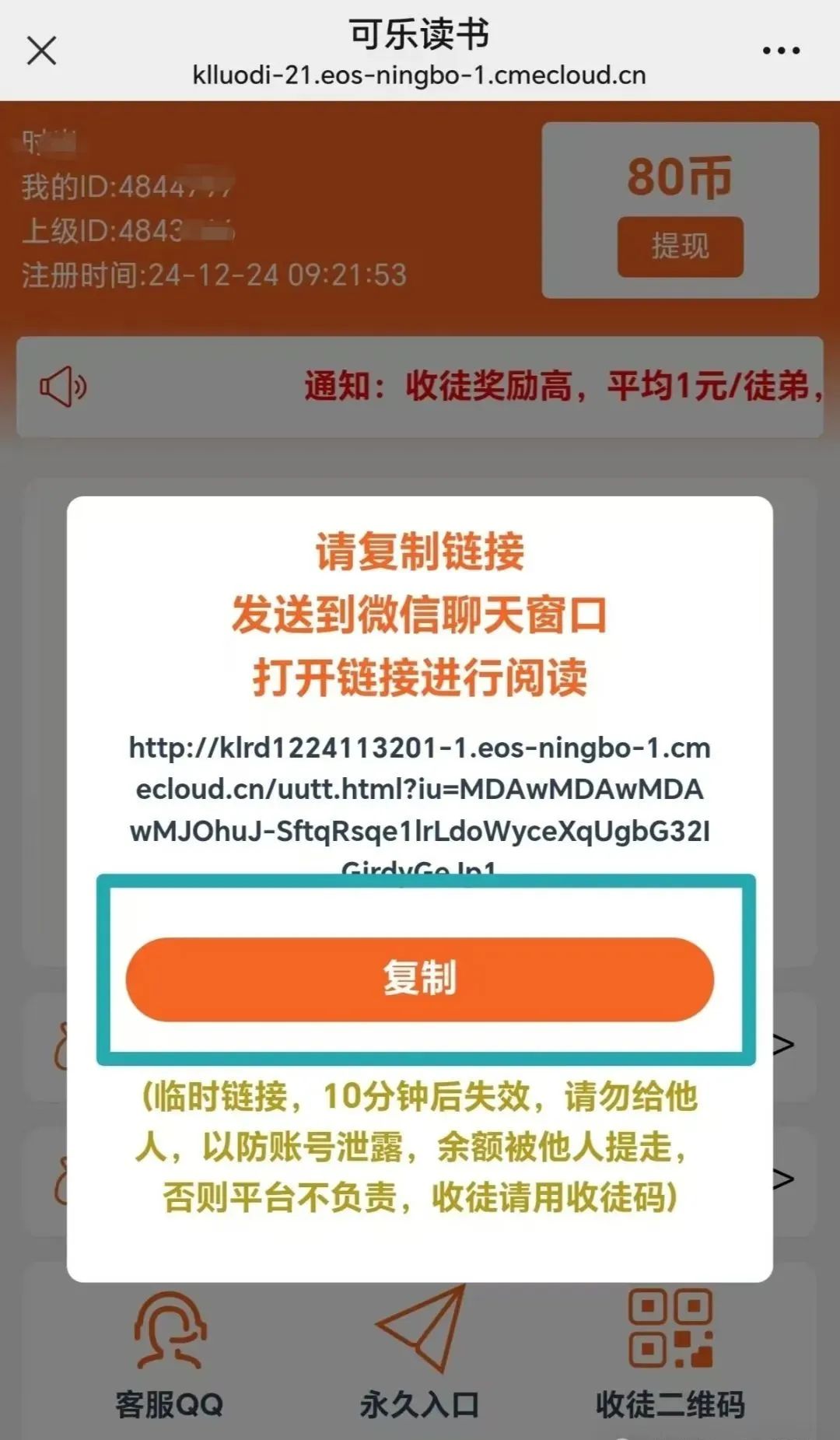
Task: Tap the 提现 withdraw button
Action: [680, 247]
